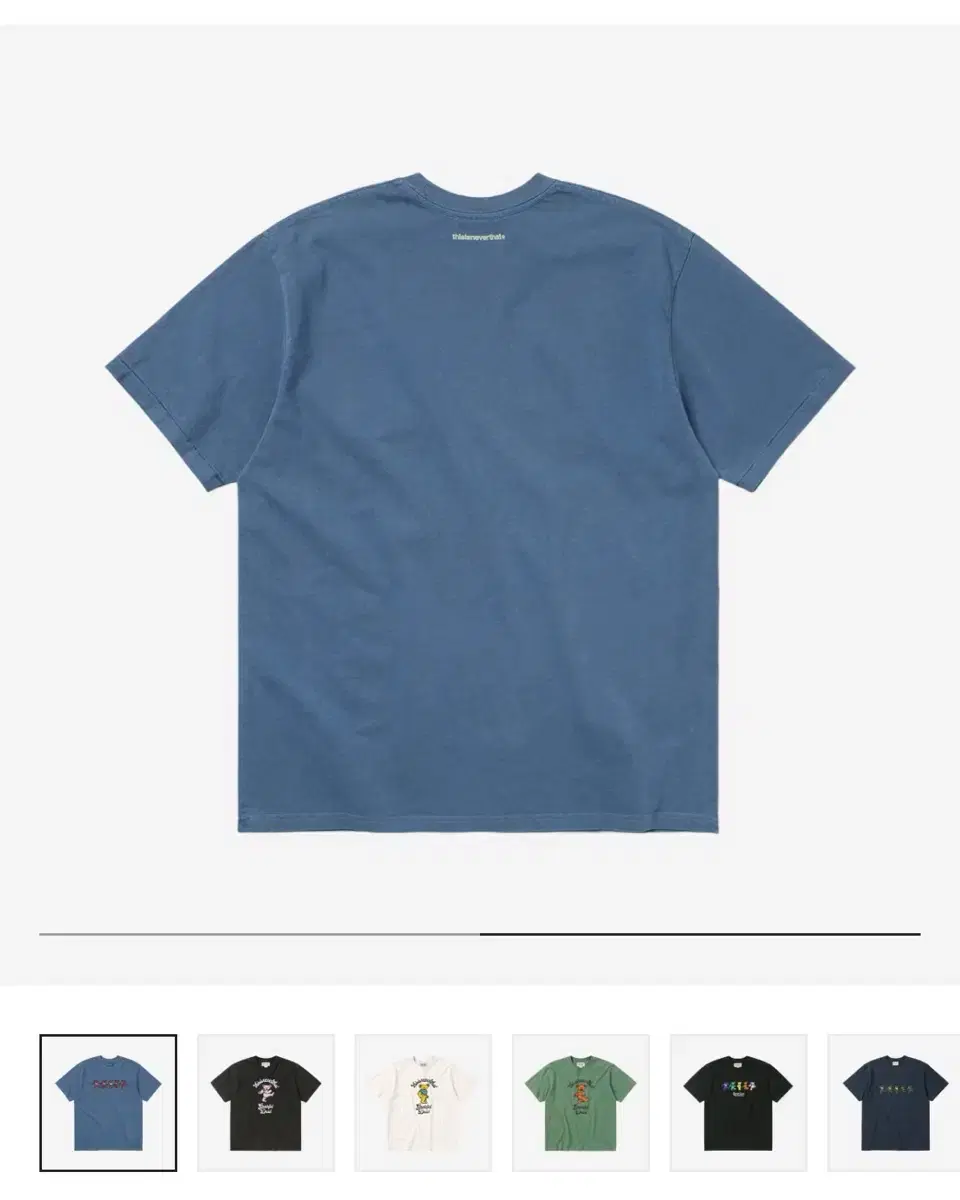
Task: Select the green t-shirt thumbnail
Action: [x=580, y=1102]
